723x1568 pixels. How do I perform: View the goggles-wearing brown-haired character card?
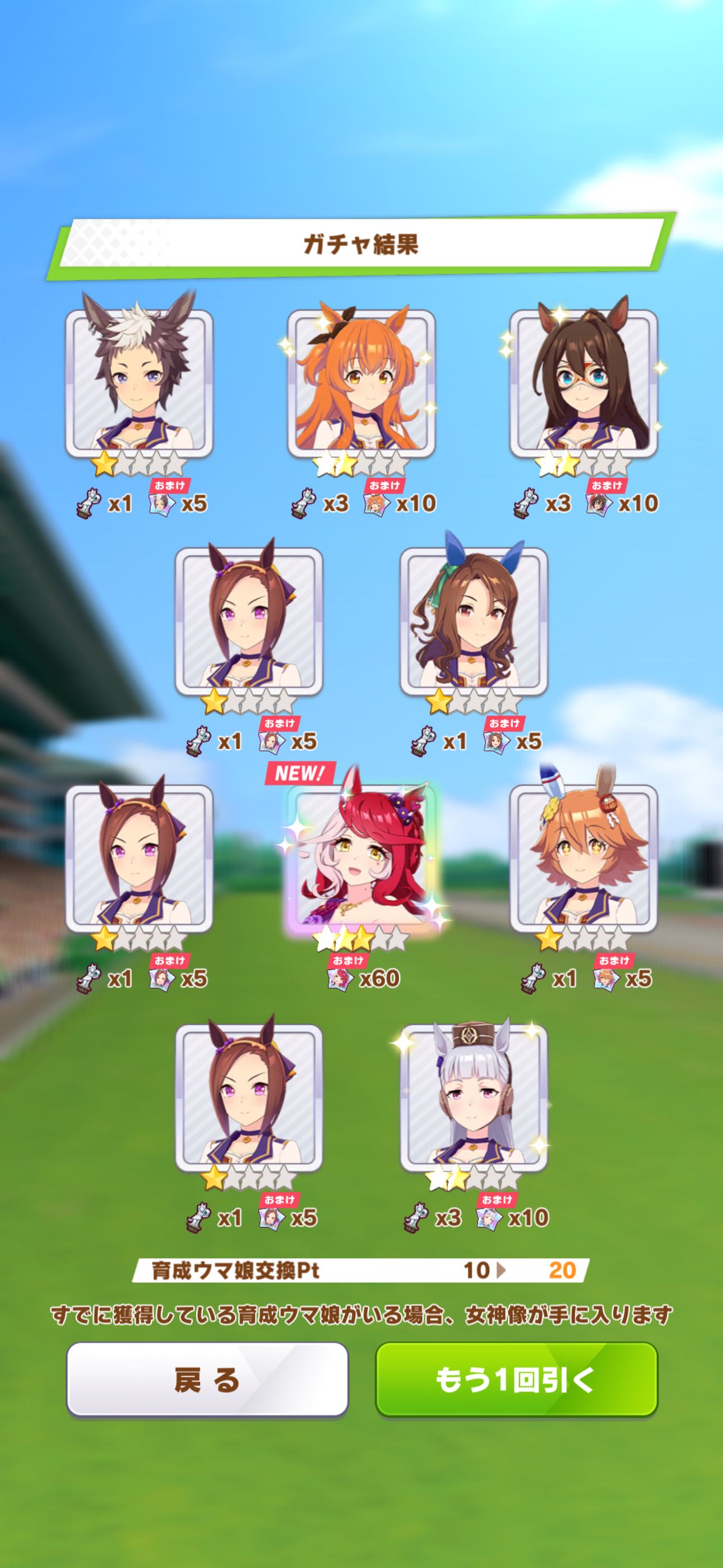[x=583, y=384]
